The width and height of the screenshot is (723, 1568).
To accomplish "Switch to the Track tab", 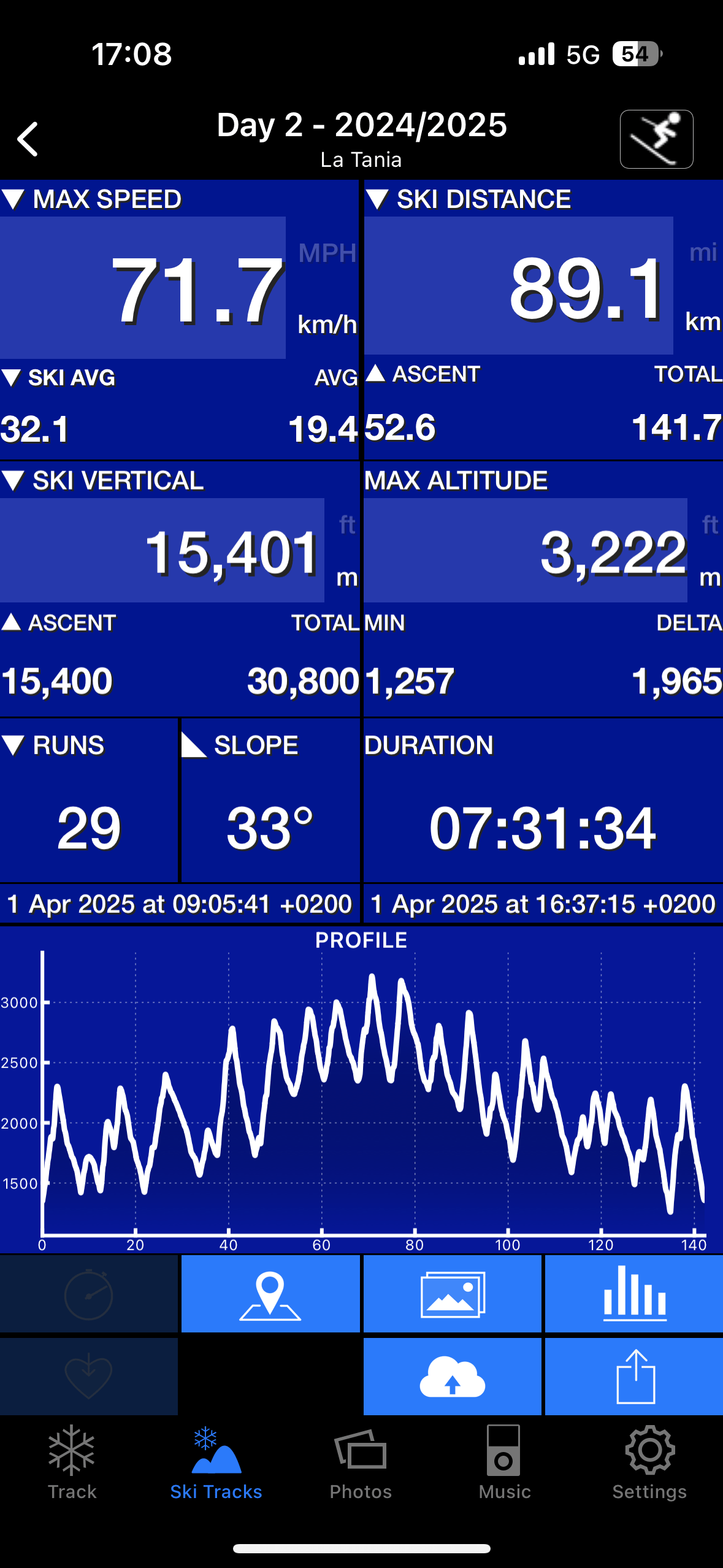I will (72, 1464).
